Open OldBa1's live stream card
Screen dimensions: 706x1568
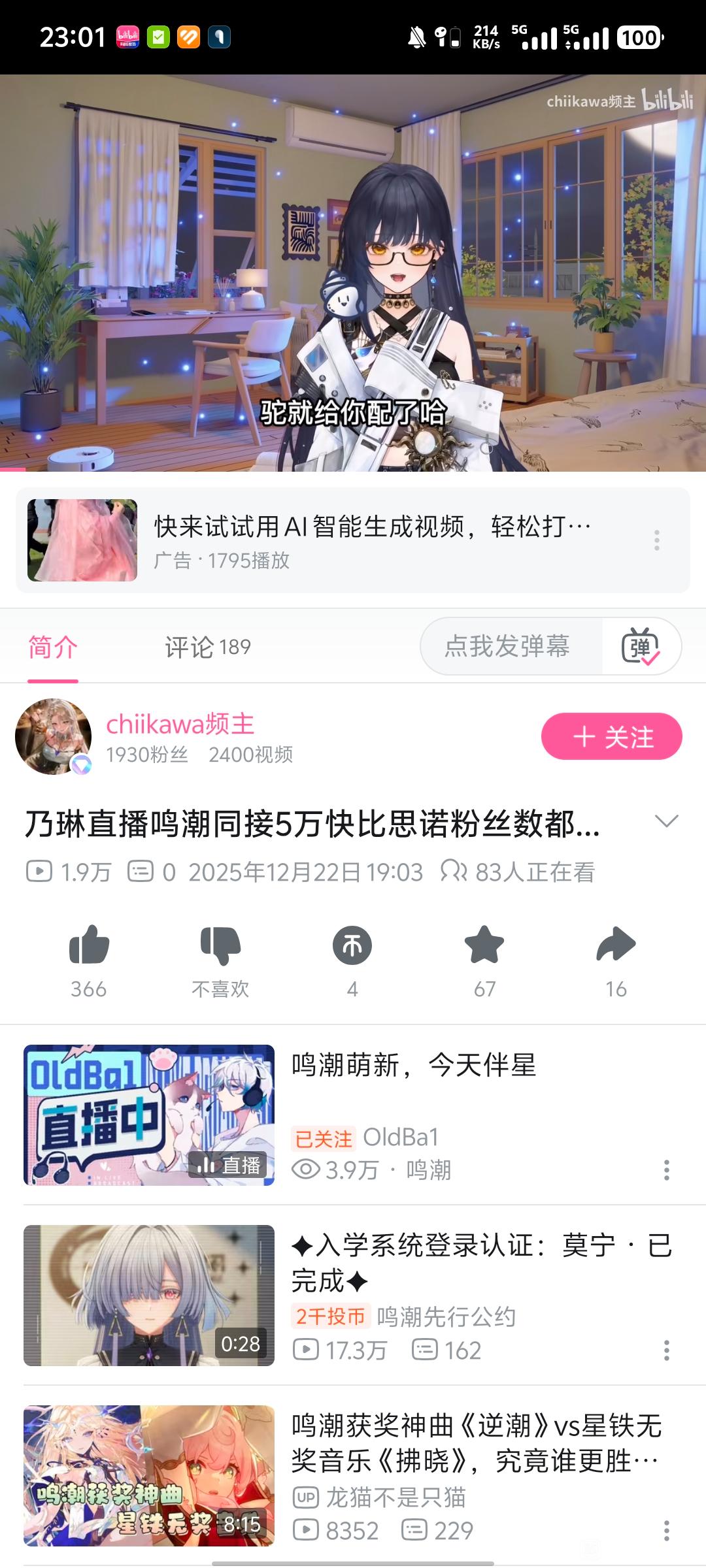tap(149, 1115)
